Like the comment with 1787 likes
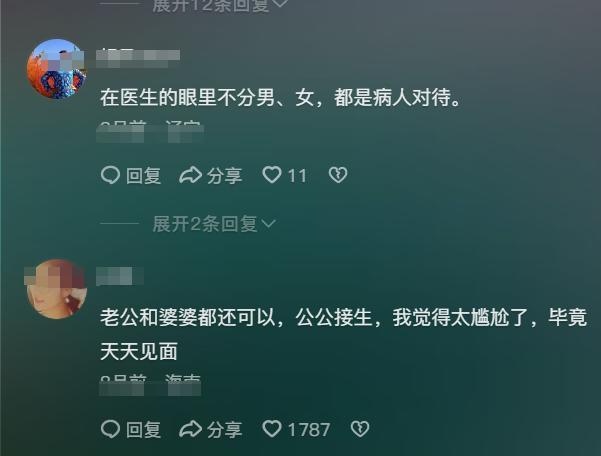The width and height of the screenshot is (601, 456). pos(295,430)
